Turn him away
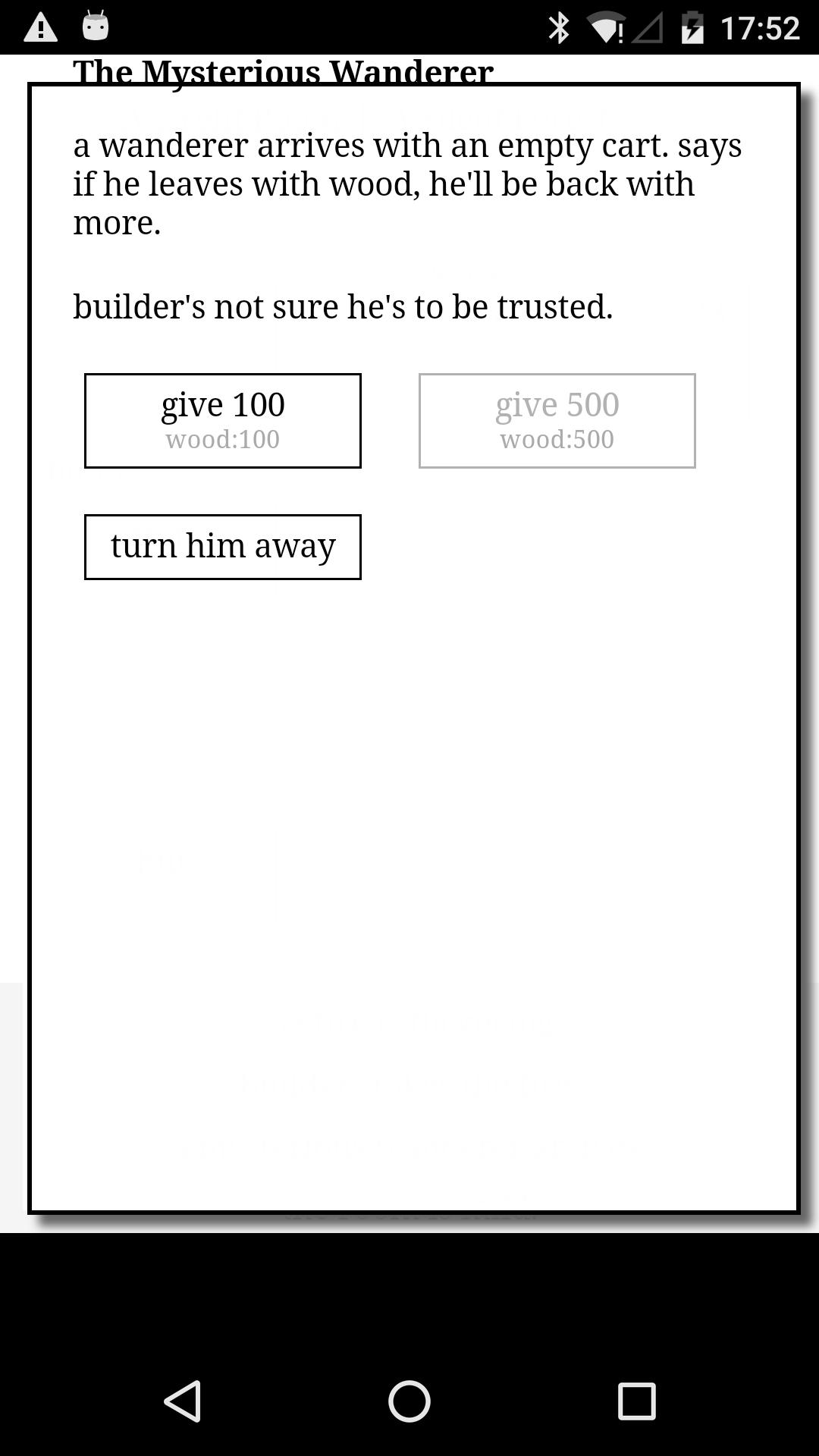819x1456 pixels. tap(222, 546)
